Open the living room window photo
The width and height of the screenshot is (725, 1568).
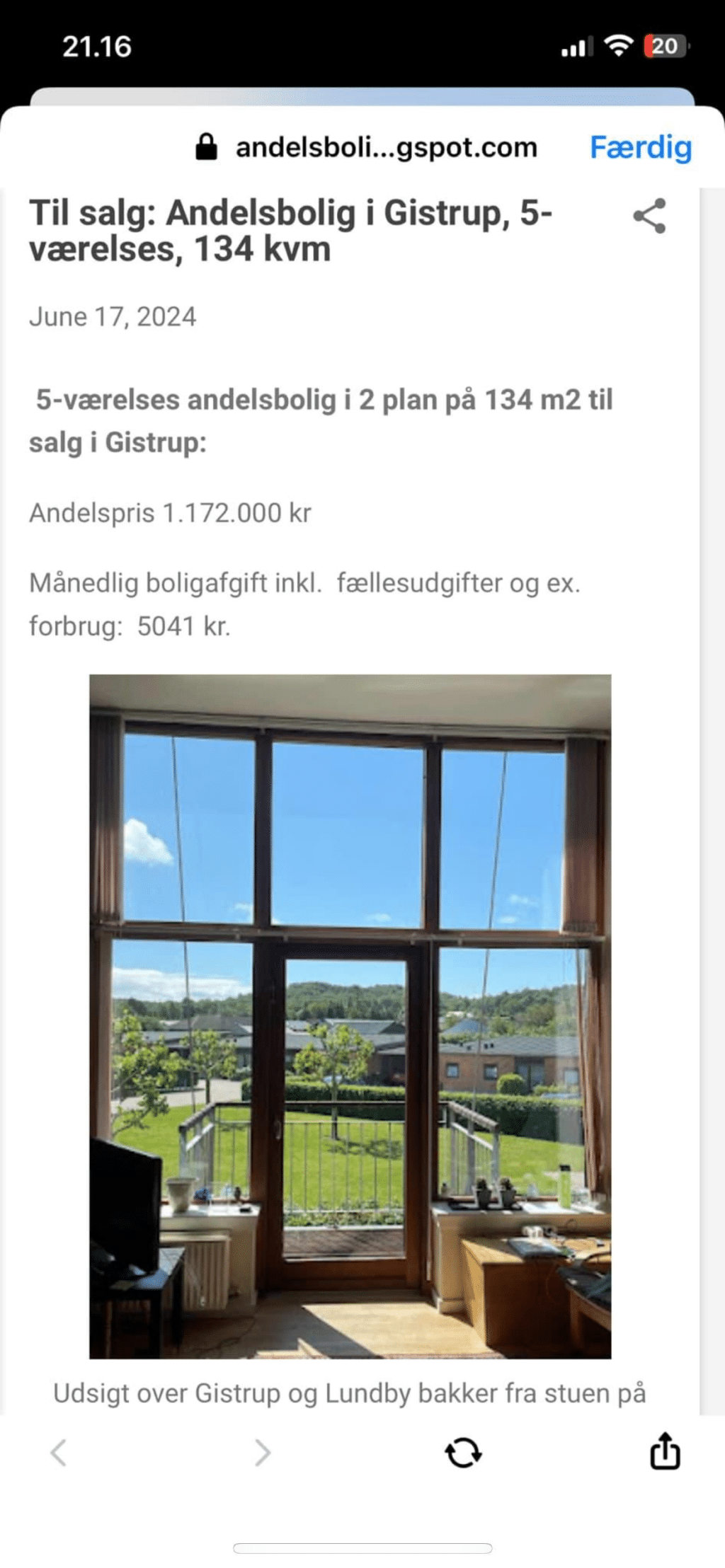point(350,1016)
